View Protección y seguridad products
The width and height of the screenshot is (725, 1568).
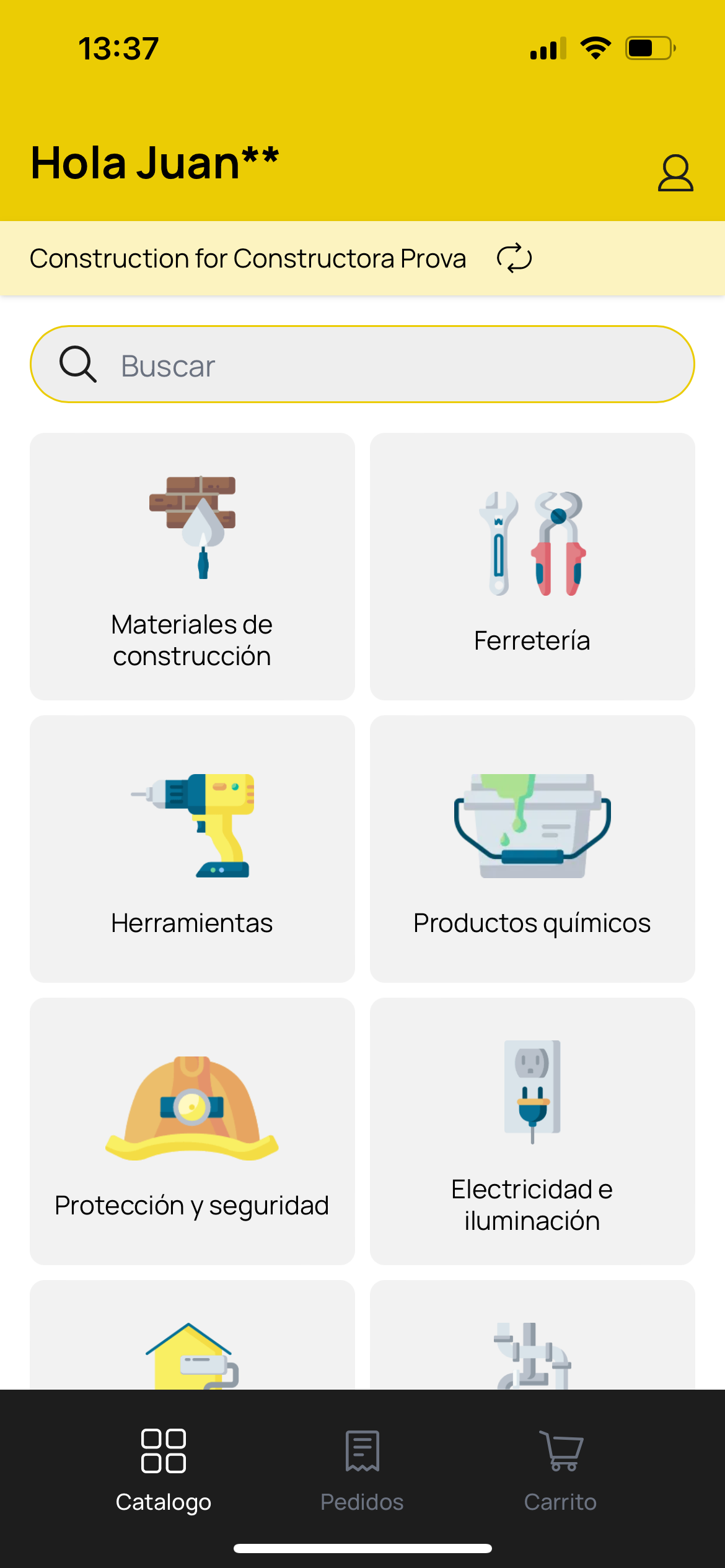click(192, 1131)
